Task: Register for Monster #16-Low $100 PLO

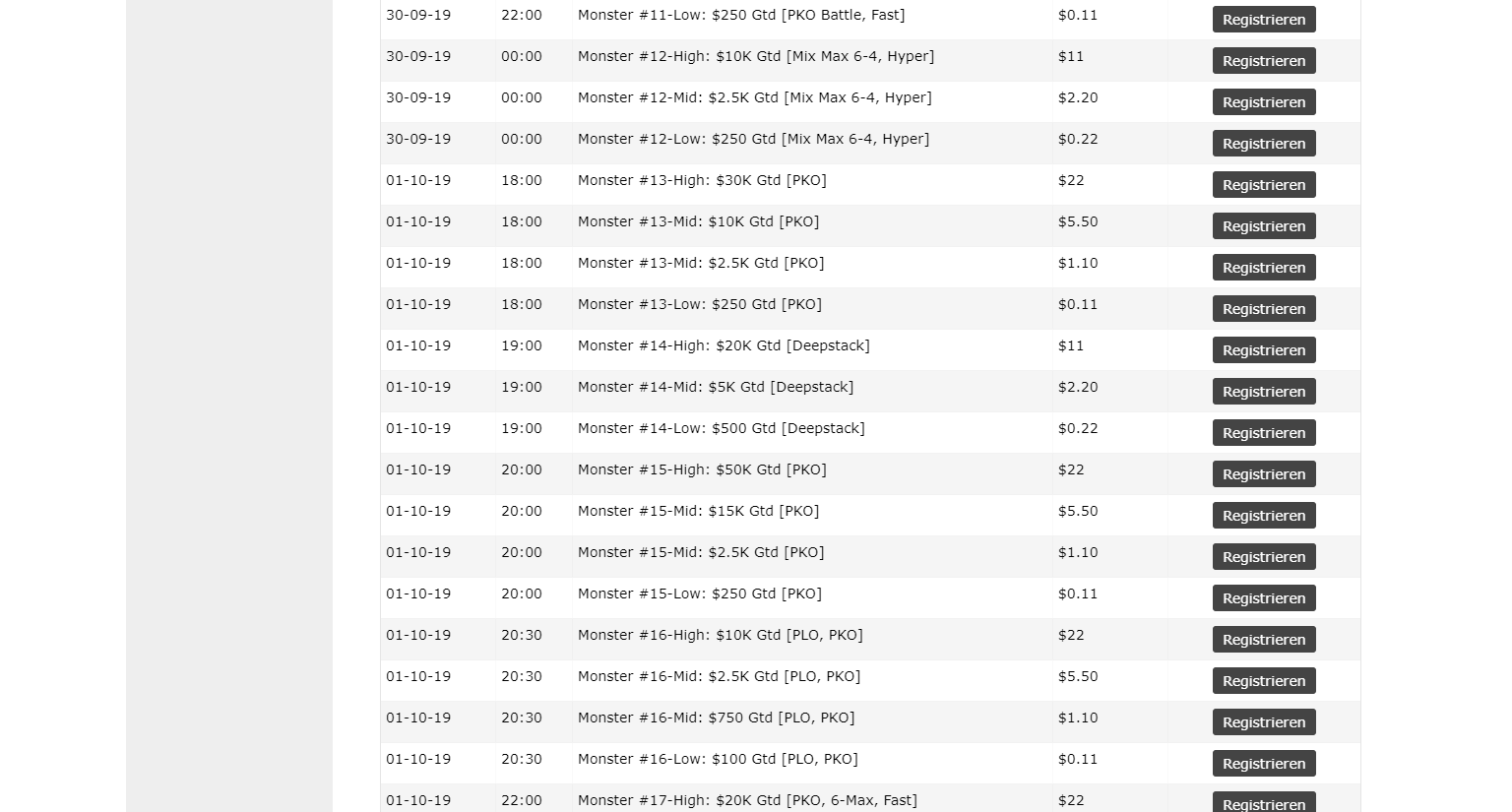Action: pos(1264,764)
